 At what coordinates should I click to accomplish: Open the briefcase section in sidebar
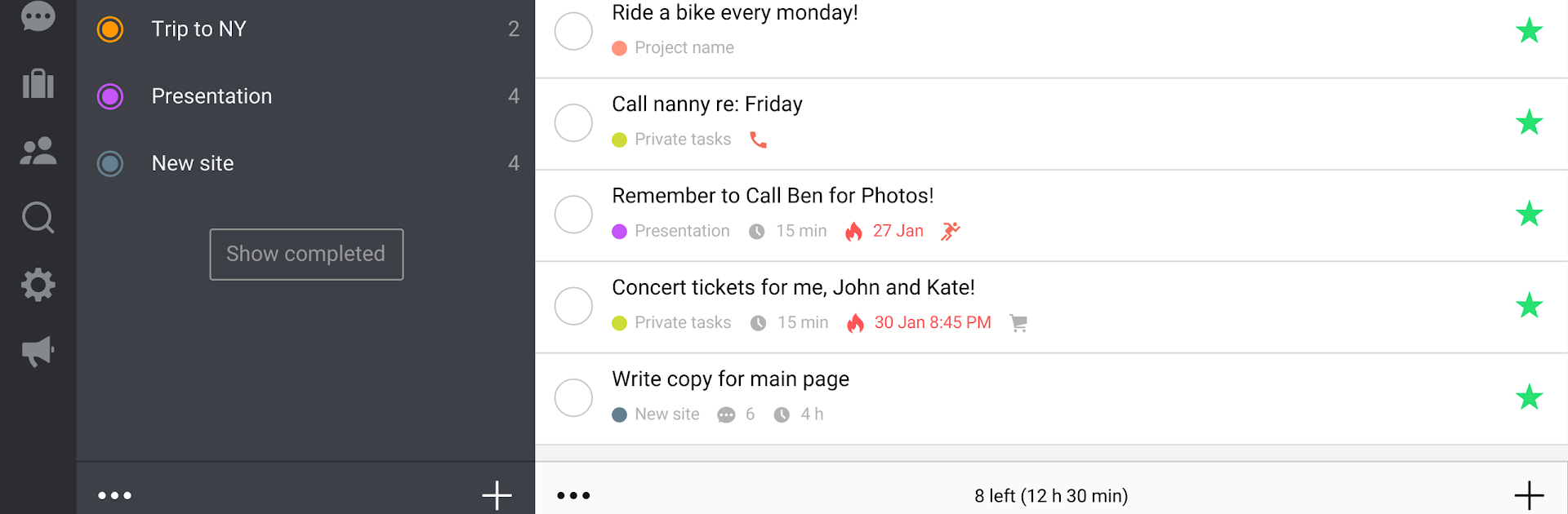coord(38,83)
